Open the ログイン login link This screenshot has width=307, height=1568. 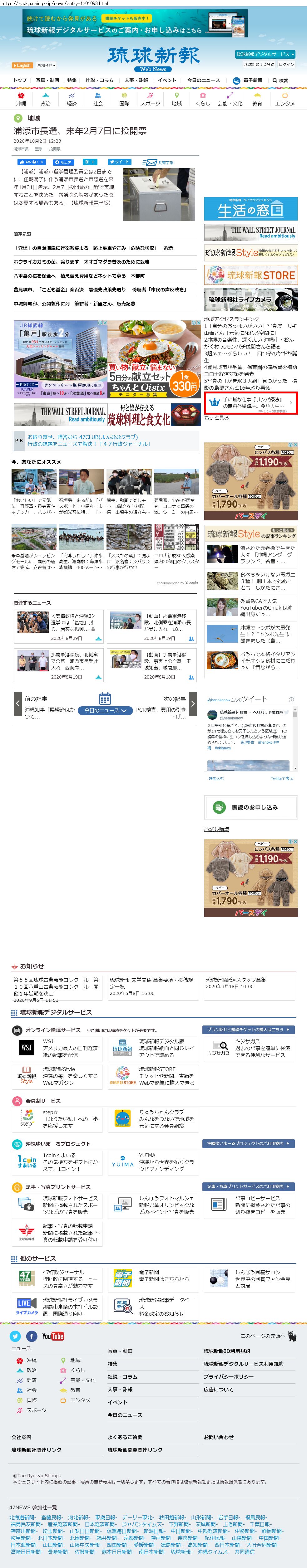pyautogui.click(x=286, y=65)
